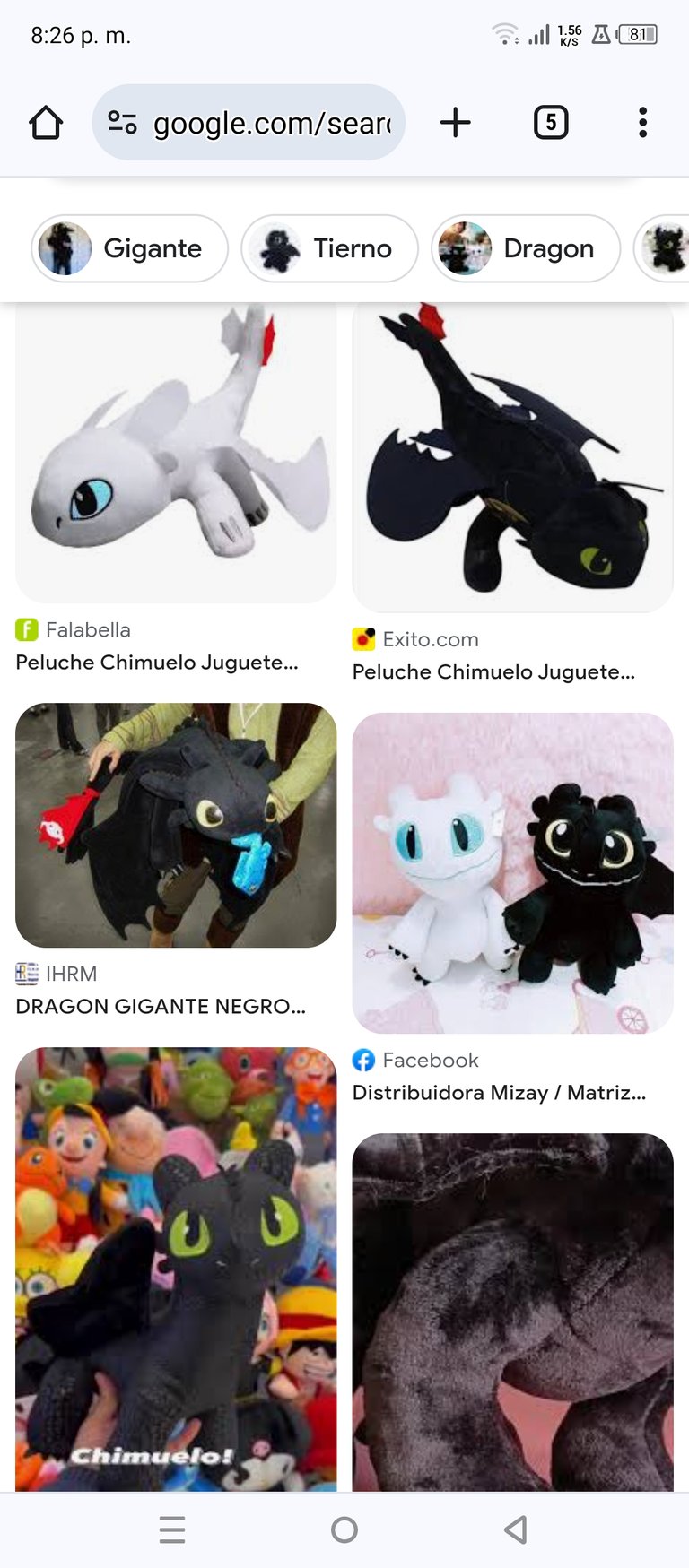Open the browser overflow menu
This screenshot has height=1568, width=689.
642,123
